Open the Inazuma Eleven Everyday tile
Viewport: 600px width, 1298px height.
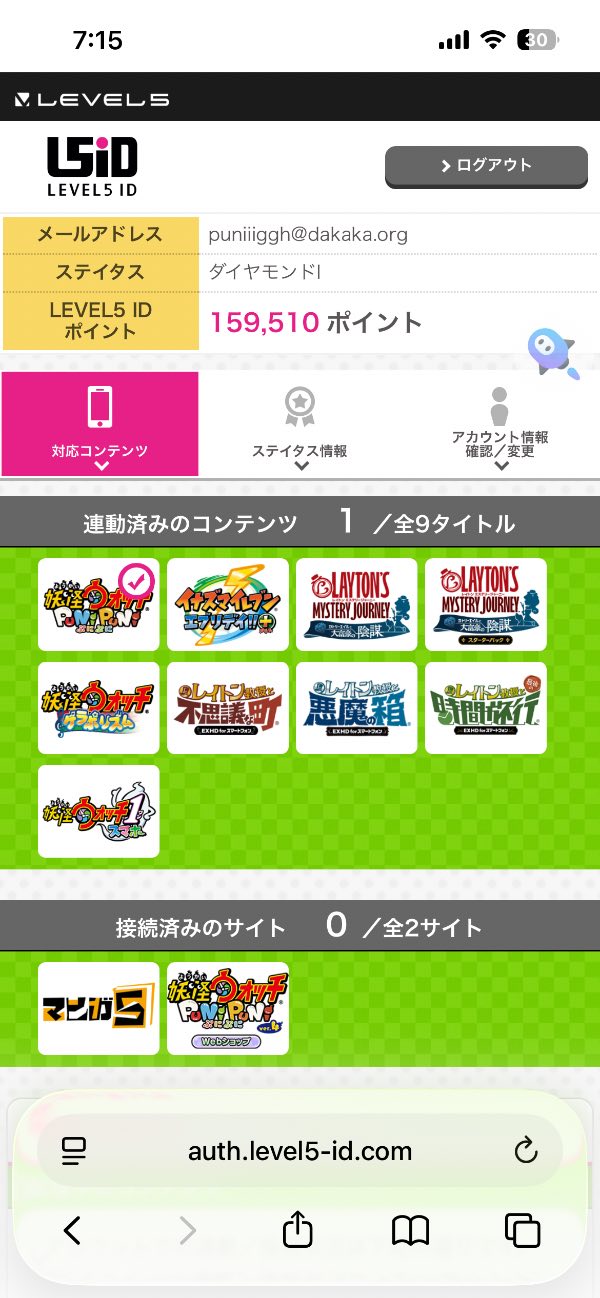point(227,604)
